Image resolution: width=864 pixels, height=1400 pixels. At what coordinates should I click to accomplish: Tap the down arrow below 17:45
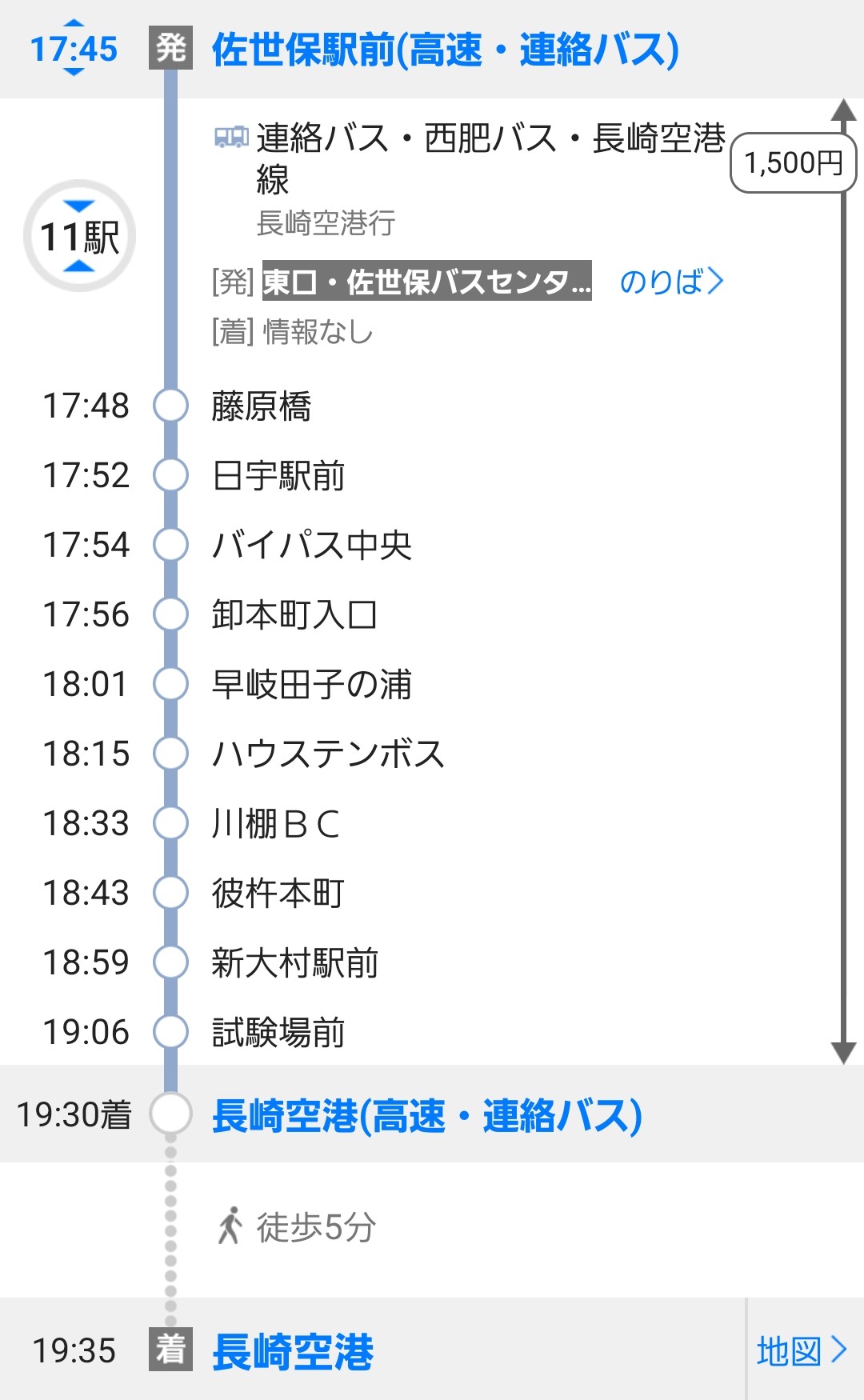(74, 73)
